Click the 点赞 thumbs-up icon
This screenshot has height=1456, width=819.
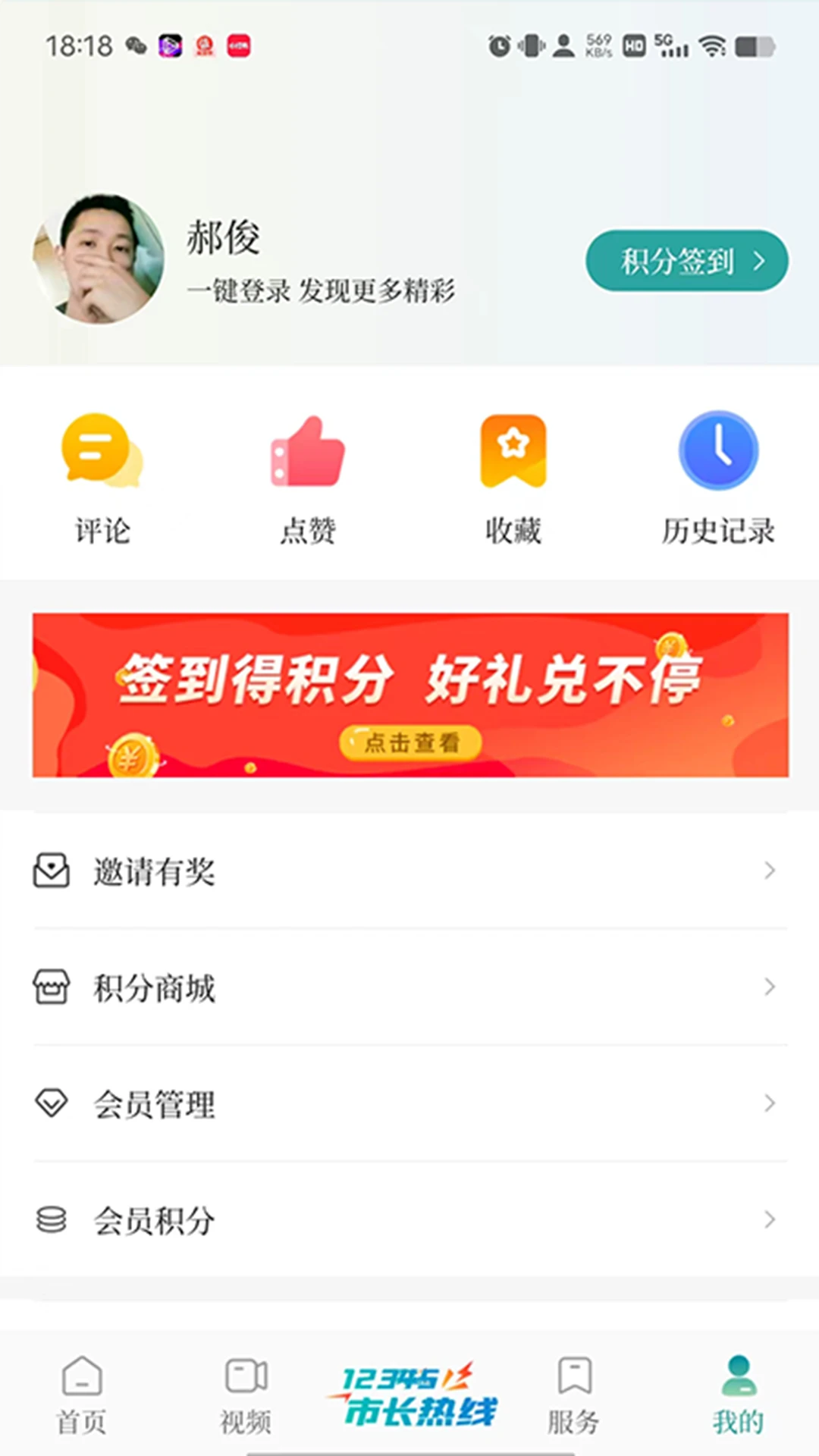click(x=306, y=449)
